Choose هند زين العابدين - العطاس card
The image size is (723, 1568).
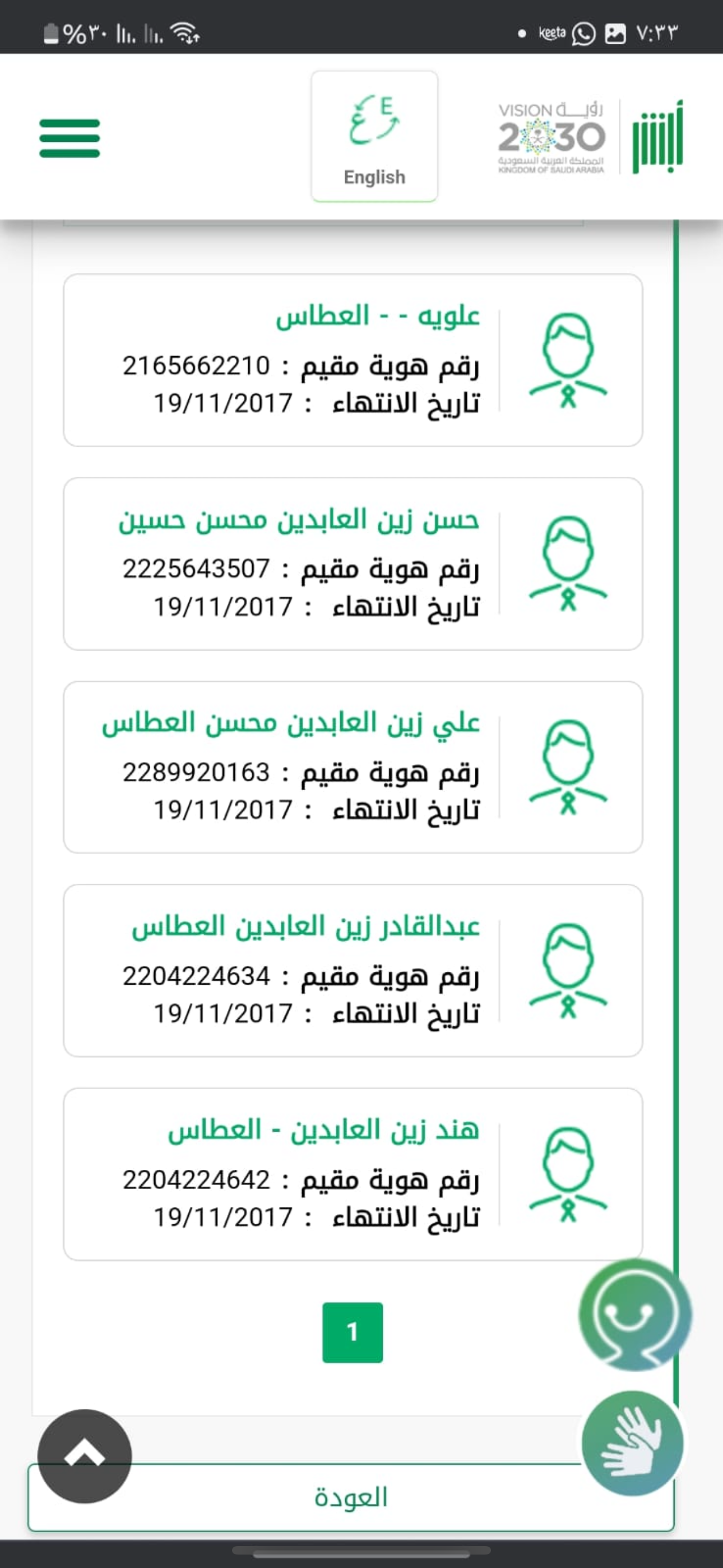pyautogui.click(x=353, y=1174)
